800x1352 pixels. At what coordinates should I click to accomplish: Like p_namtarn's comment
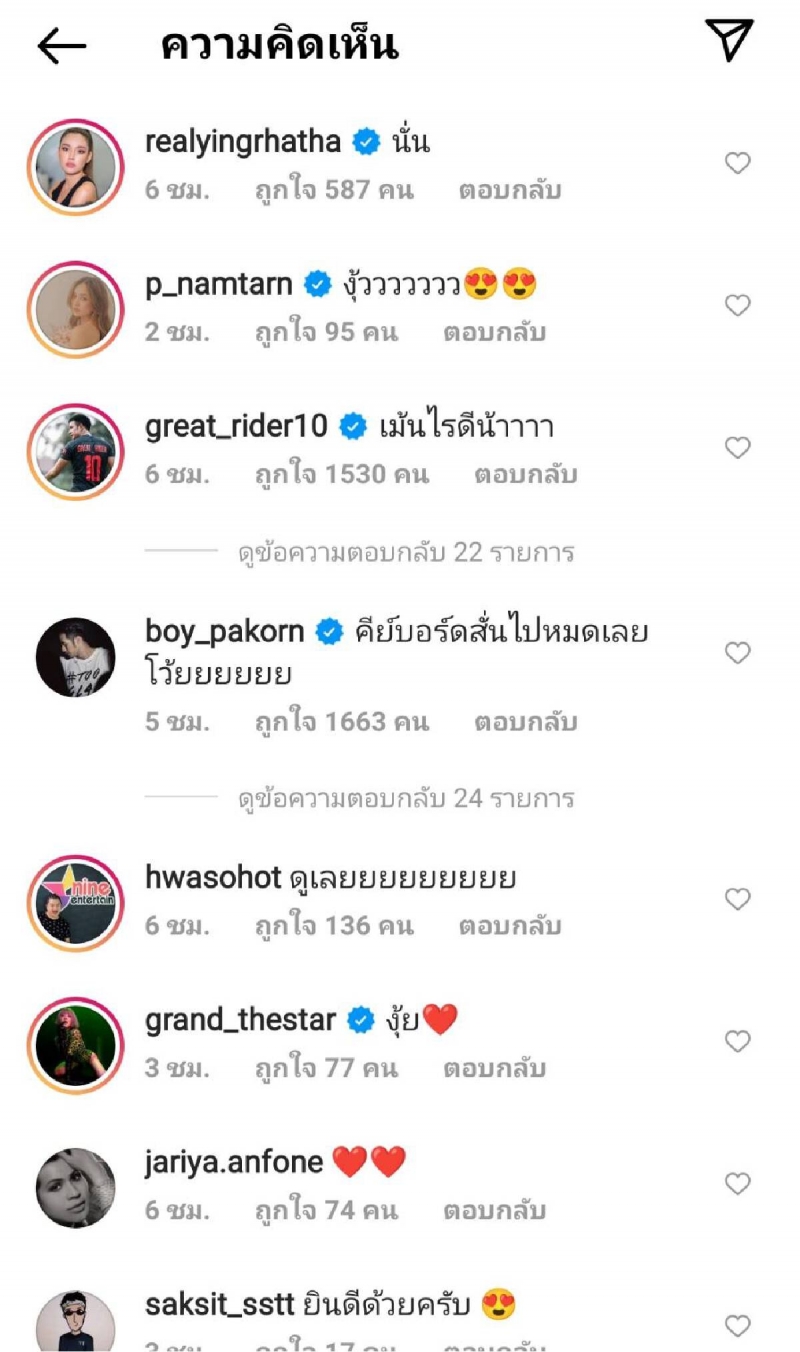pyautogui.click(x=737, y=306)
